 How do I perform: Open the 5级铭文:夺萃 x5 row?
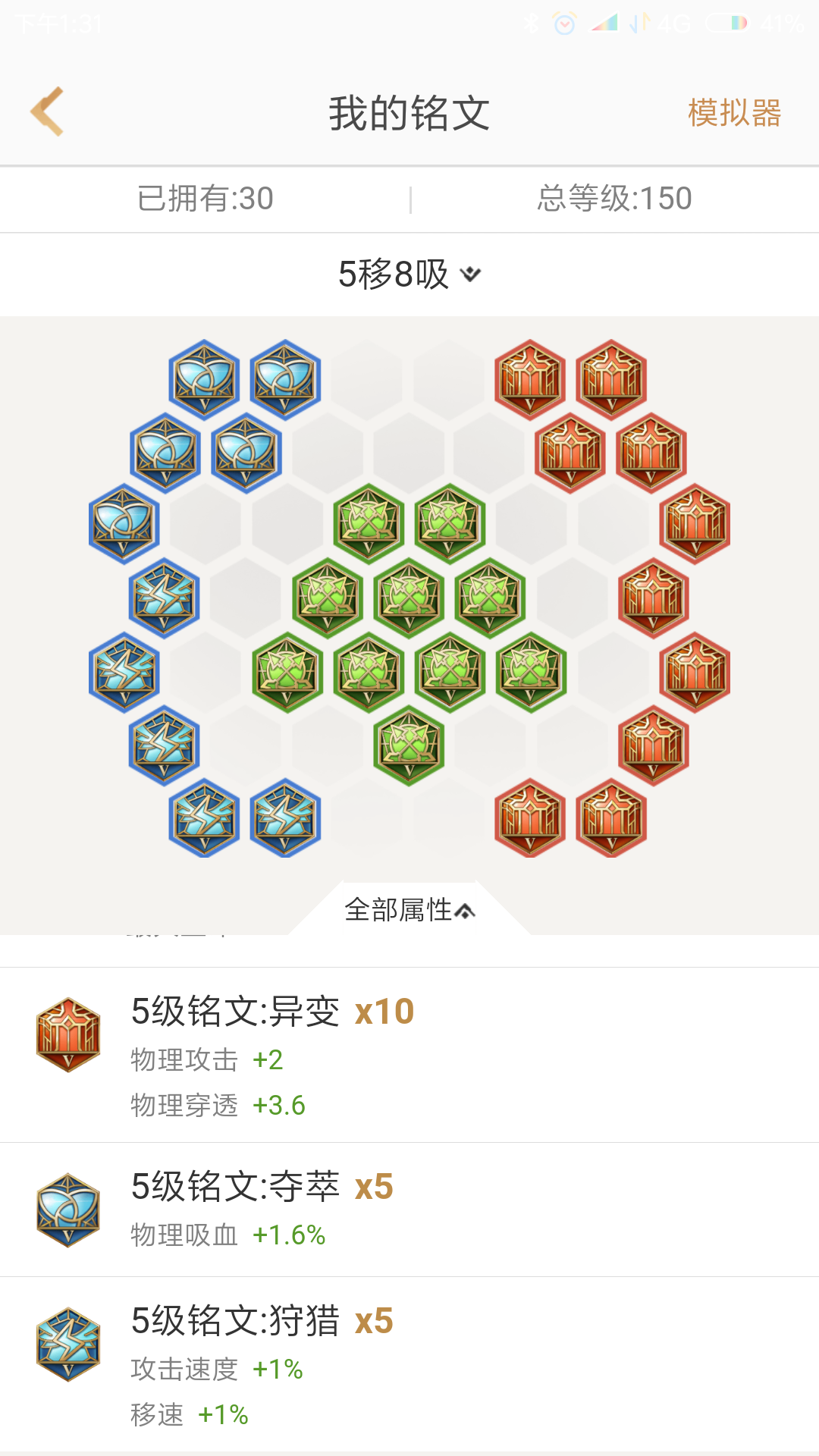pyautogui.click(x=409, y=1210)
